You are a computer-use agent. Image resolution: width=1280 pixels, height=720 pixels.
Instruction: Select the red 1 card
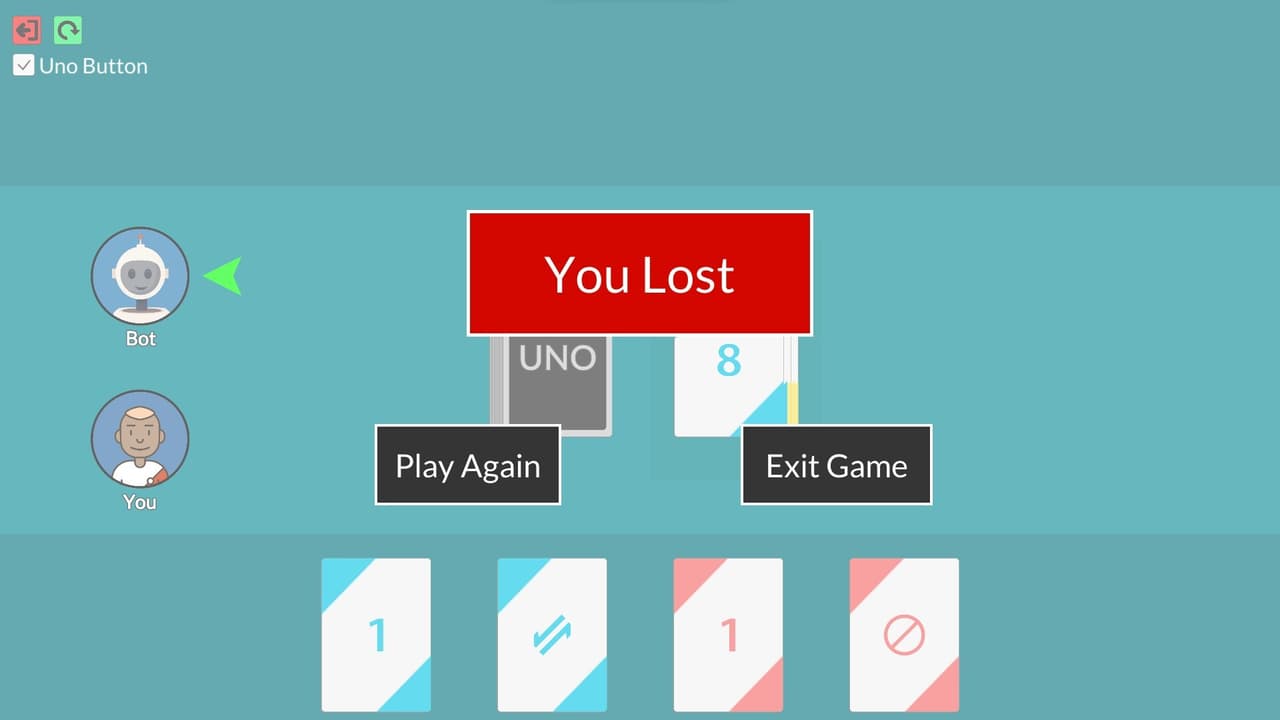tap(728, 635)
